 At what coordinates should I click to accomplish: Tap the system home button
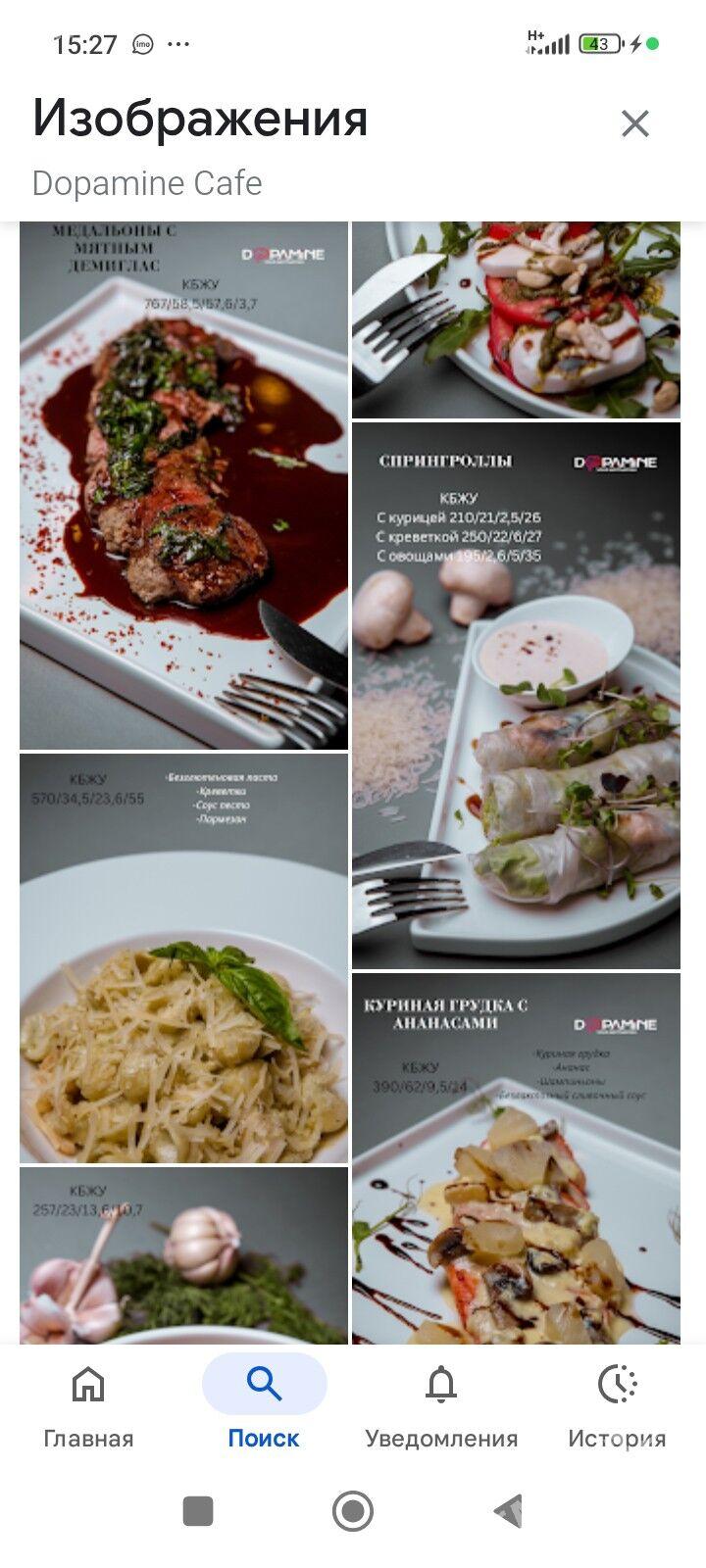pos(353,1511)
